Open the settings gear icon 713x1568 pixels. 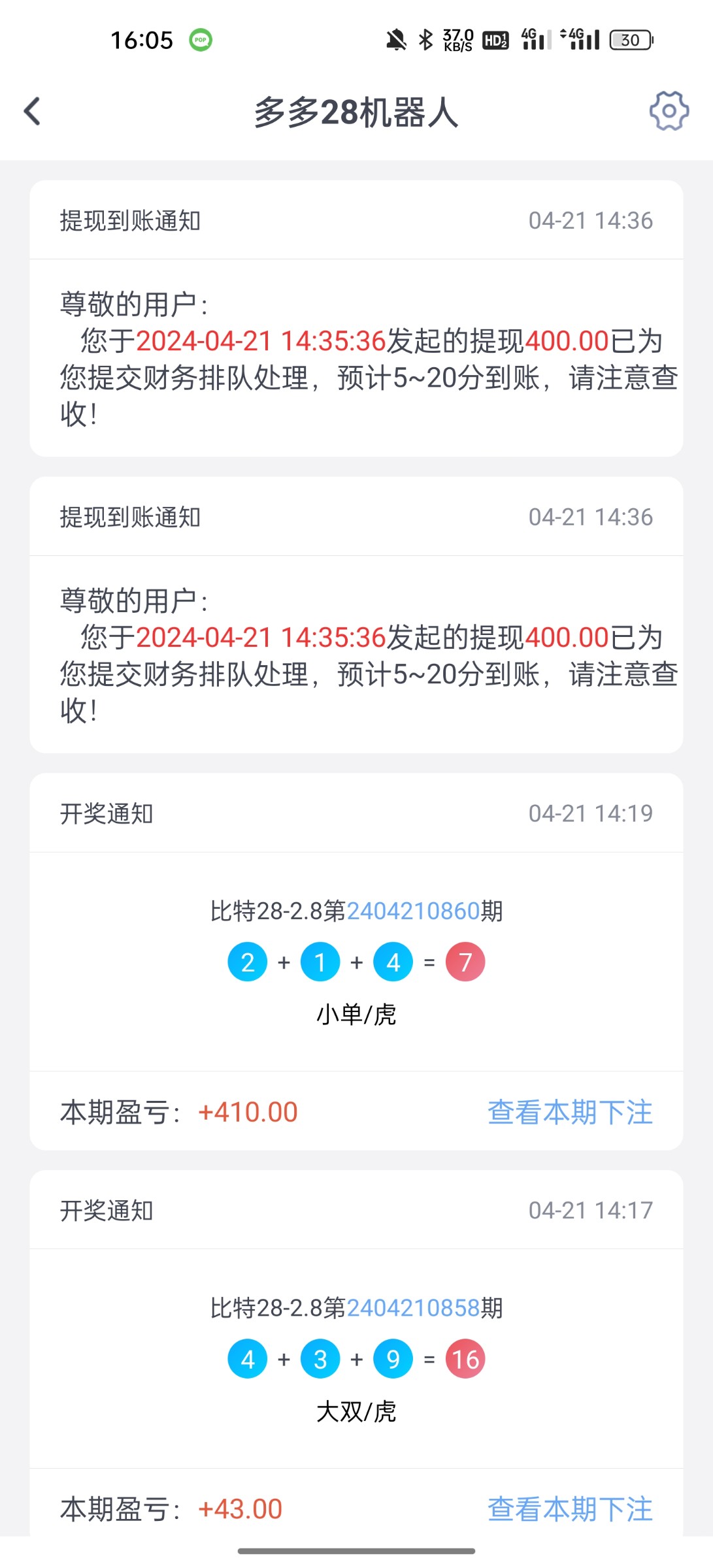pos(669,111)
